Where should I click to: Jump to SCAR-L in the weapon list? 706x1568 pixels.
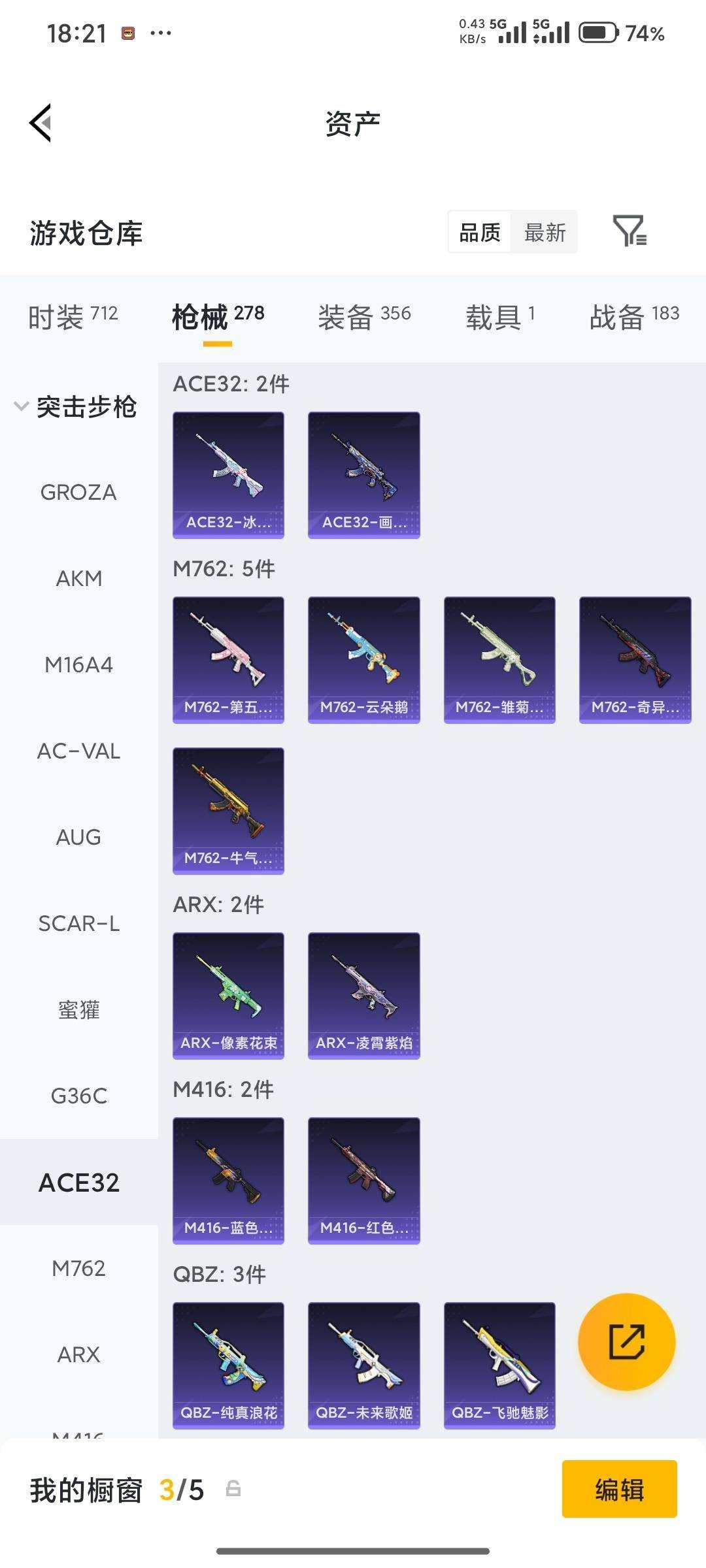coord(78,923)
